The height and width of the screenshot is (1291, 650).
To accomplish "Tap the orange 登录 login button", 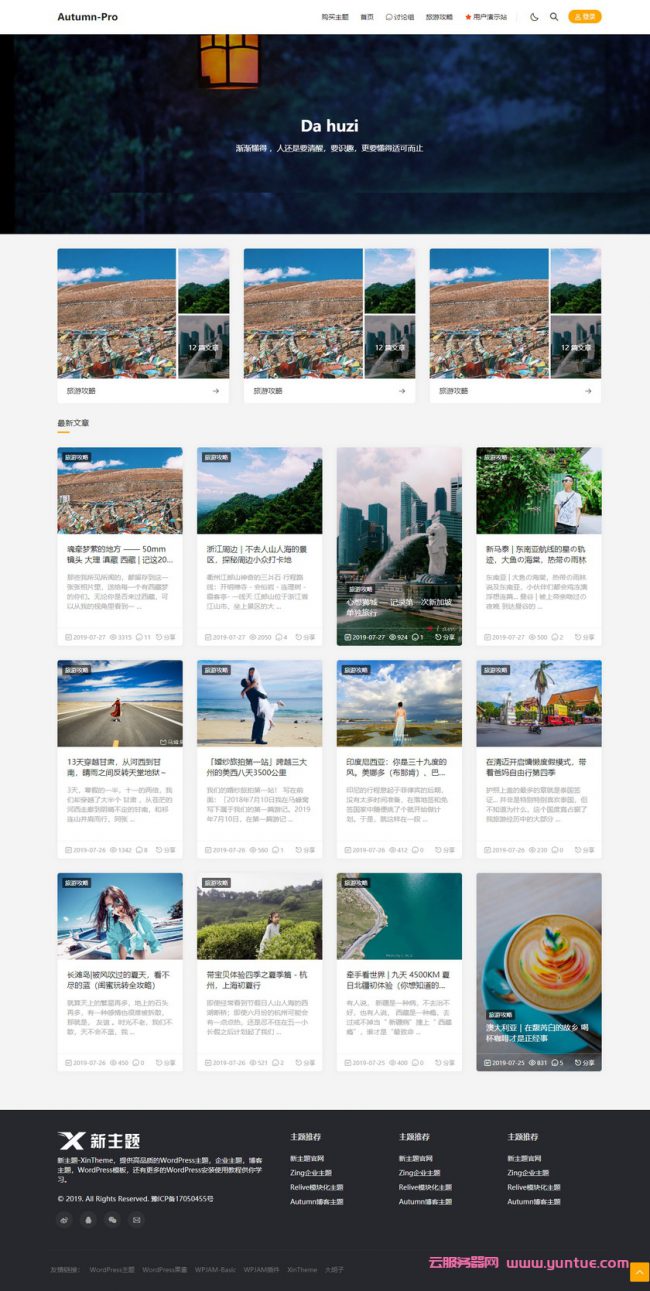I will (584, 17).
